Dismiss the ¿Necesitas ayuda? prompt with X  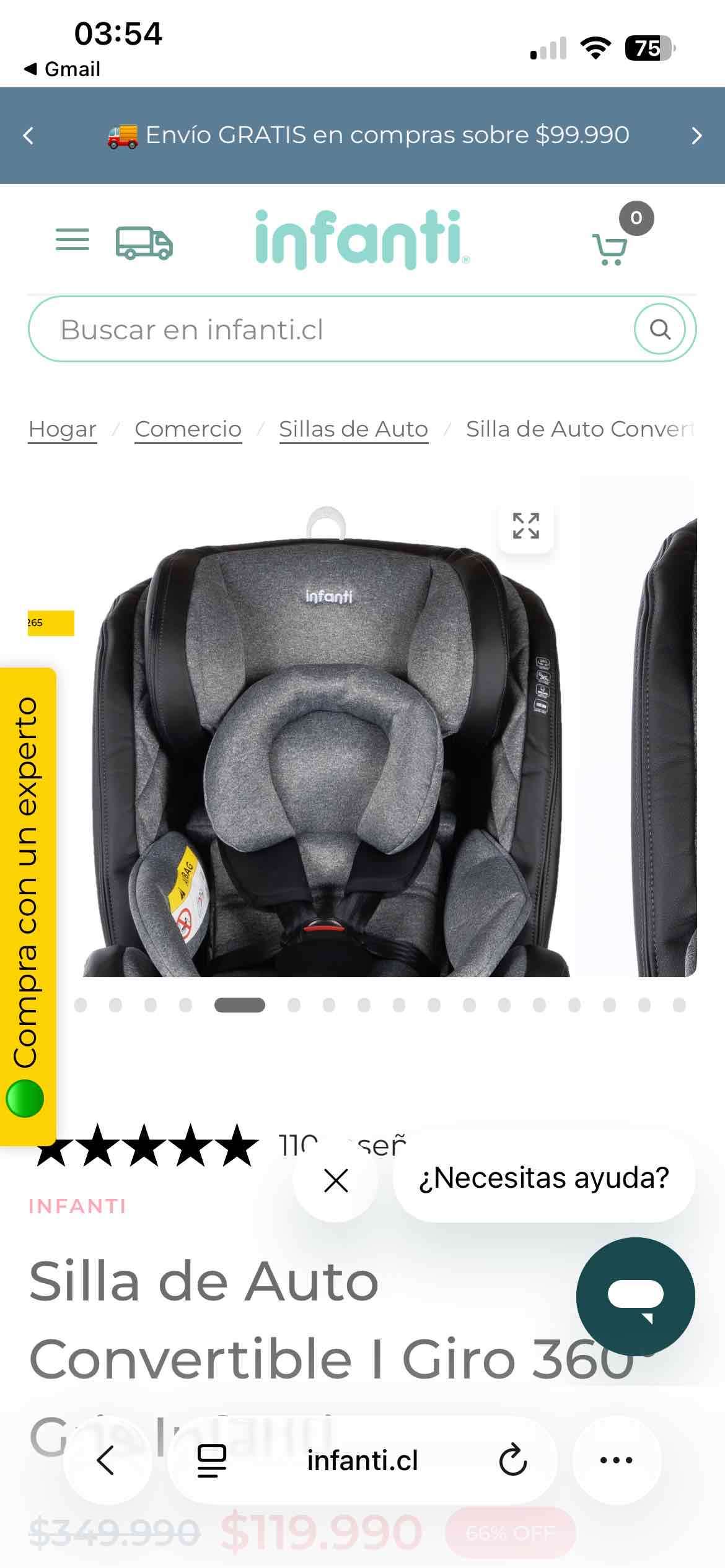click(336, 1180)
